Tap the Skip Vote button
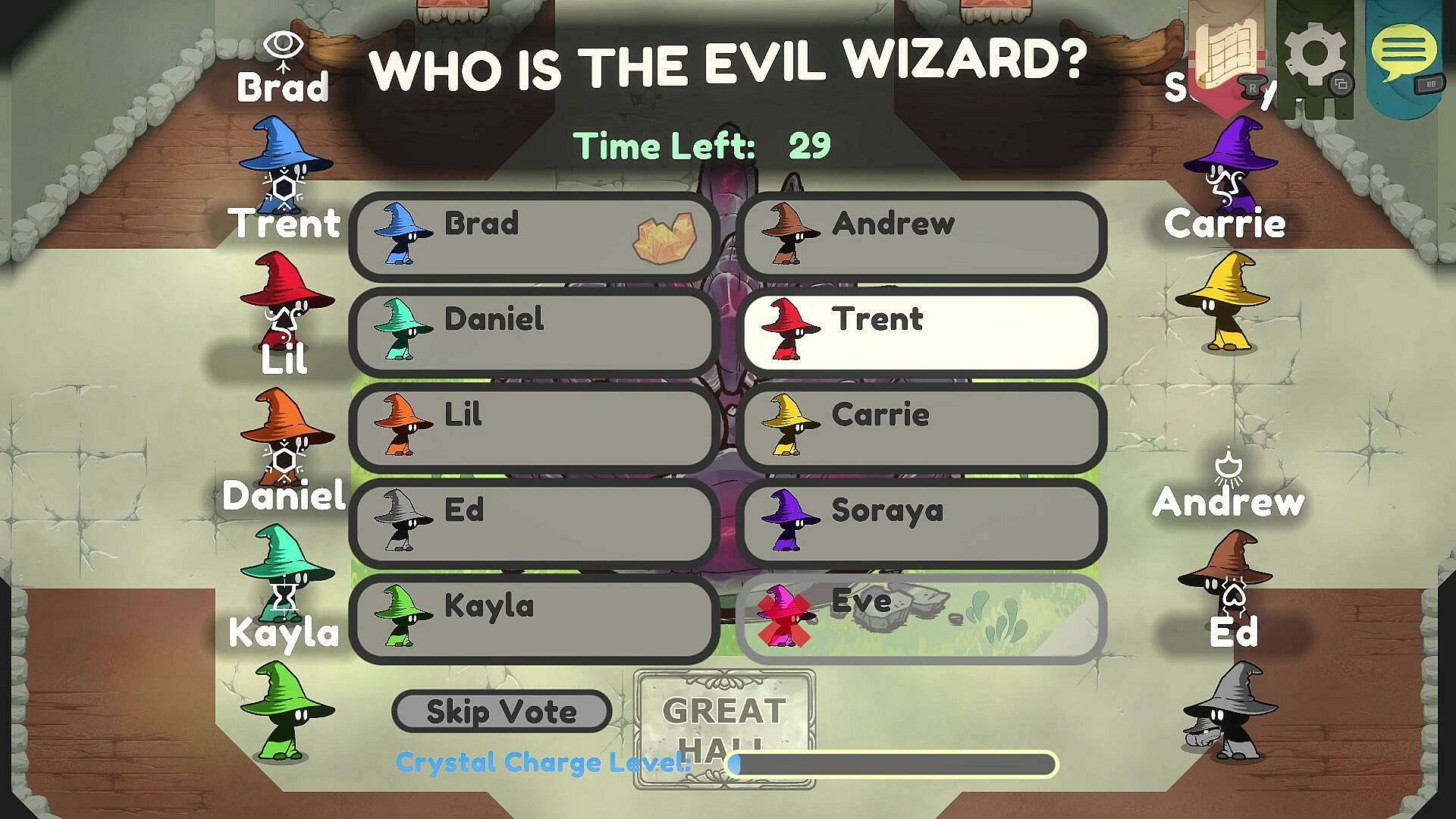 coord(501,711)
